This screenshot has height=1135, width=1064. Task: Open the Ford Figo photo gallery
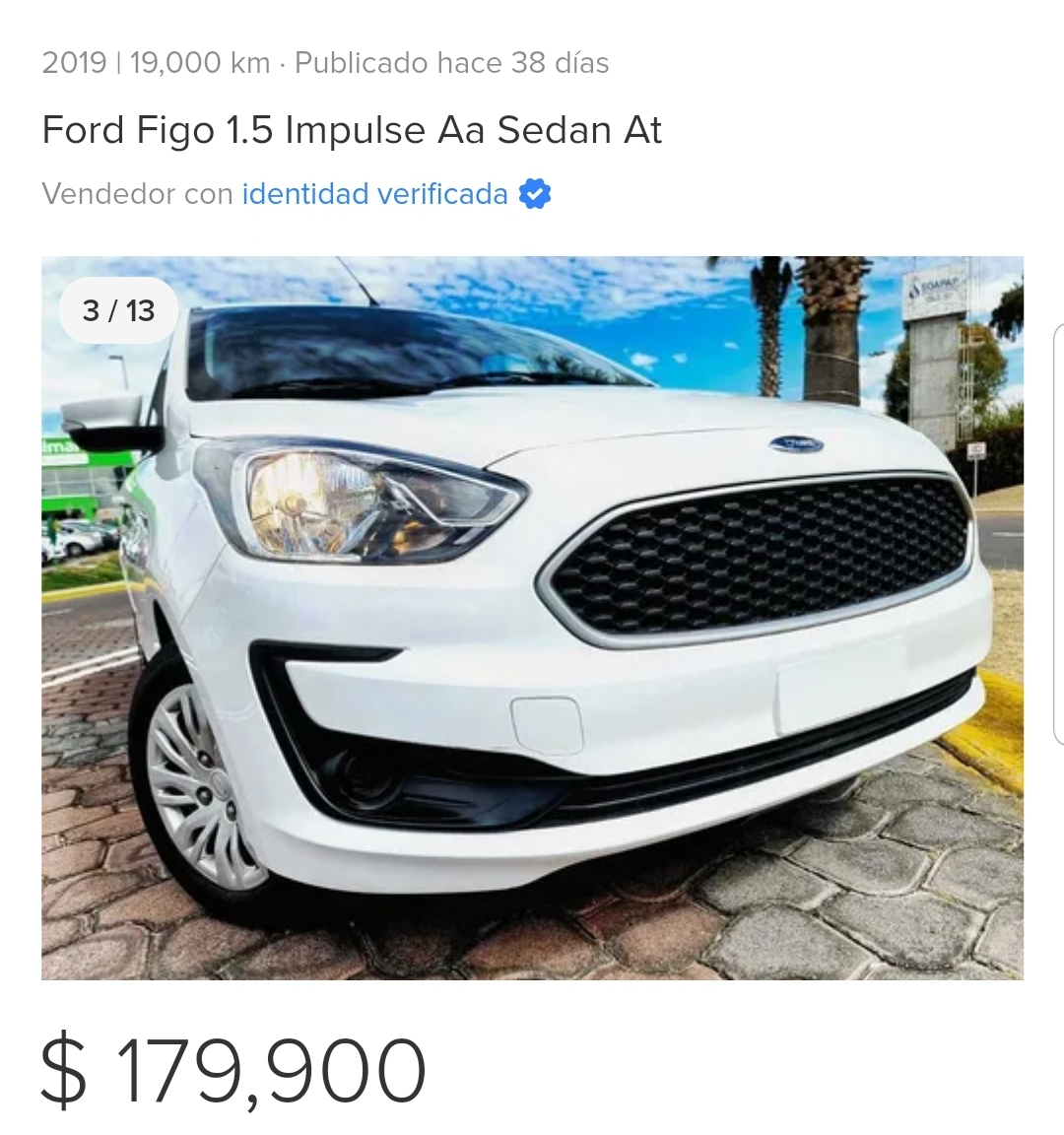click(x=532, y=618)
